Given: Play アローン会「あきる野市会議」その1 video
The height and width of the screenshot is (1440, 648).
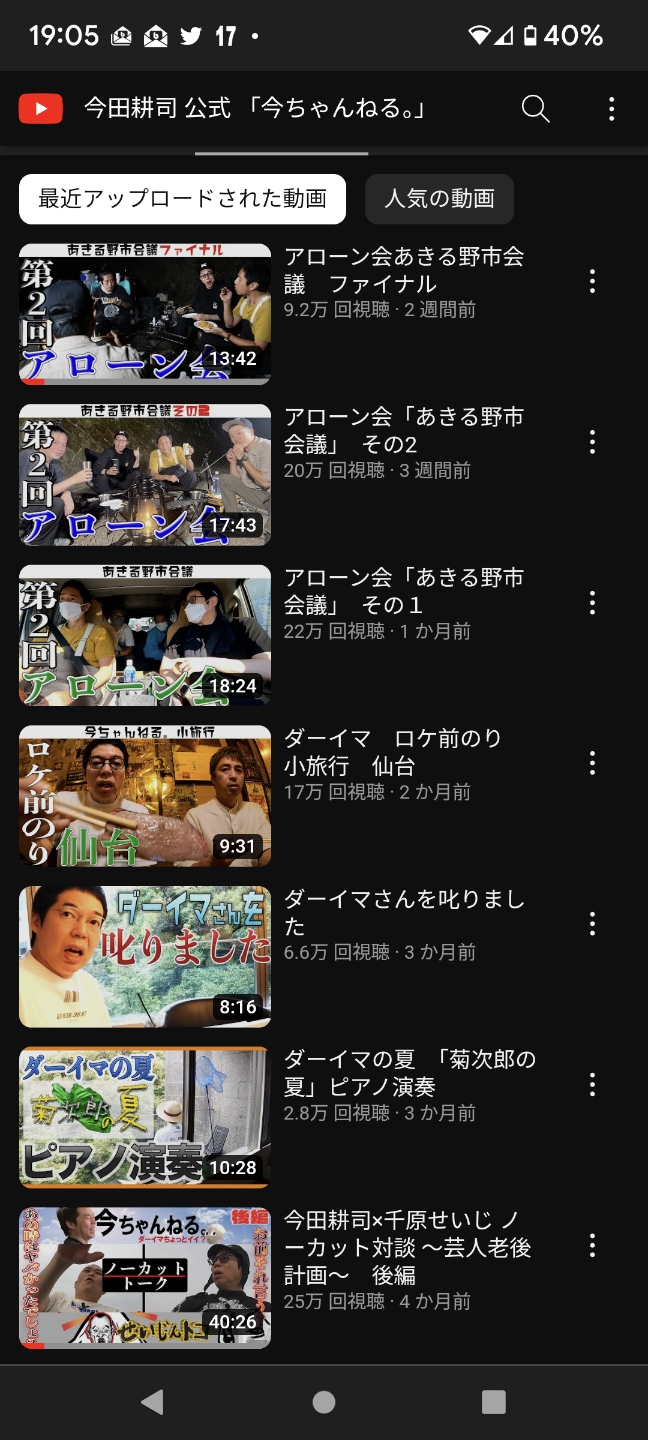Looking at the screenshot, I should (x=145, y=636).
